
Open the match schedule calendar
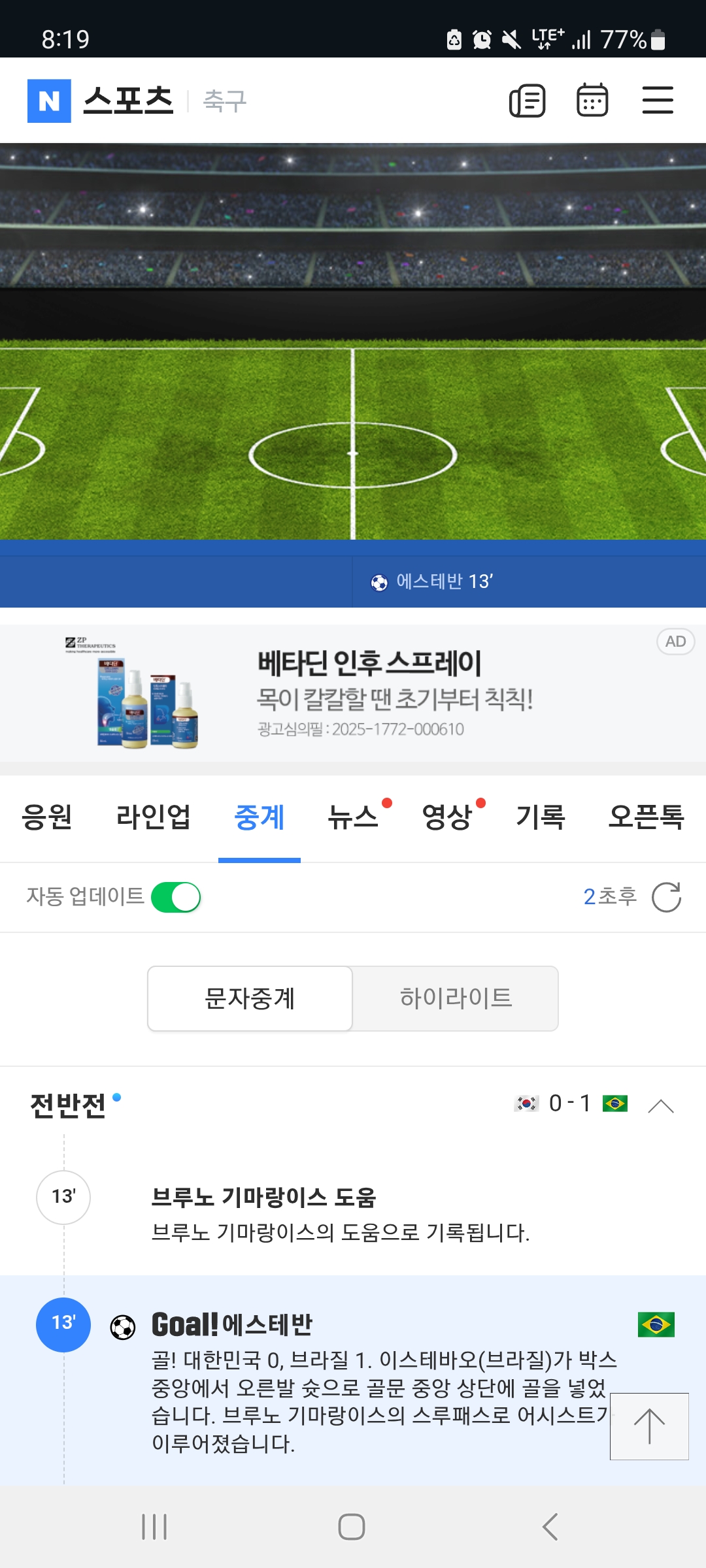[592, 101]
